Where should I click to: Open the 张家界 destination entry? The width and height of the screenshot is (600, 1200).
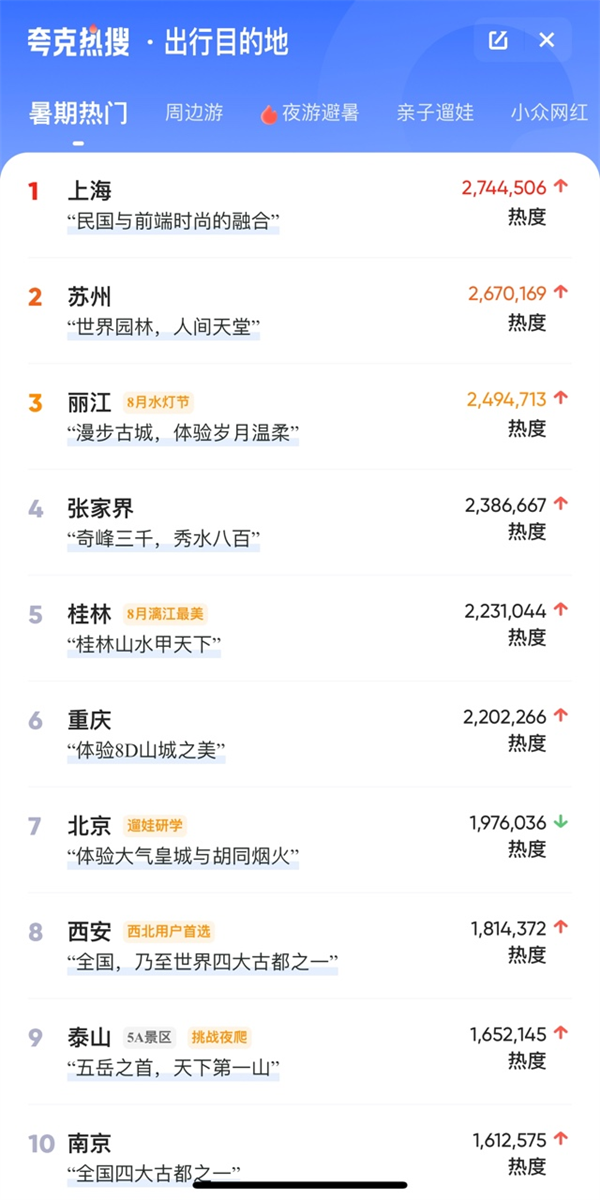pyautogui.click(x=300, y=523)
